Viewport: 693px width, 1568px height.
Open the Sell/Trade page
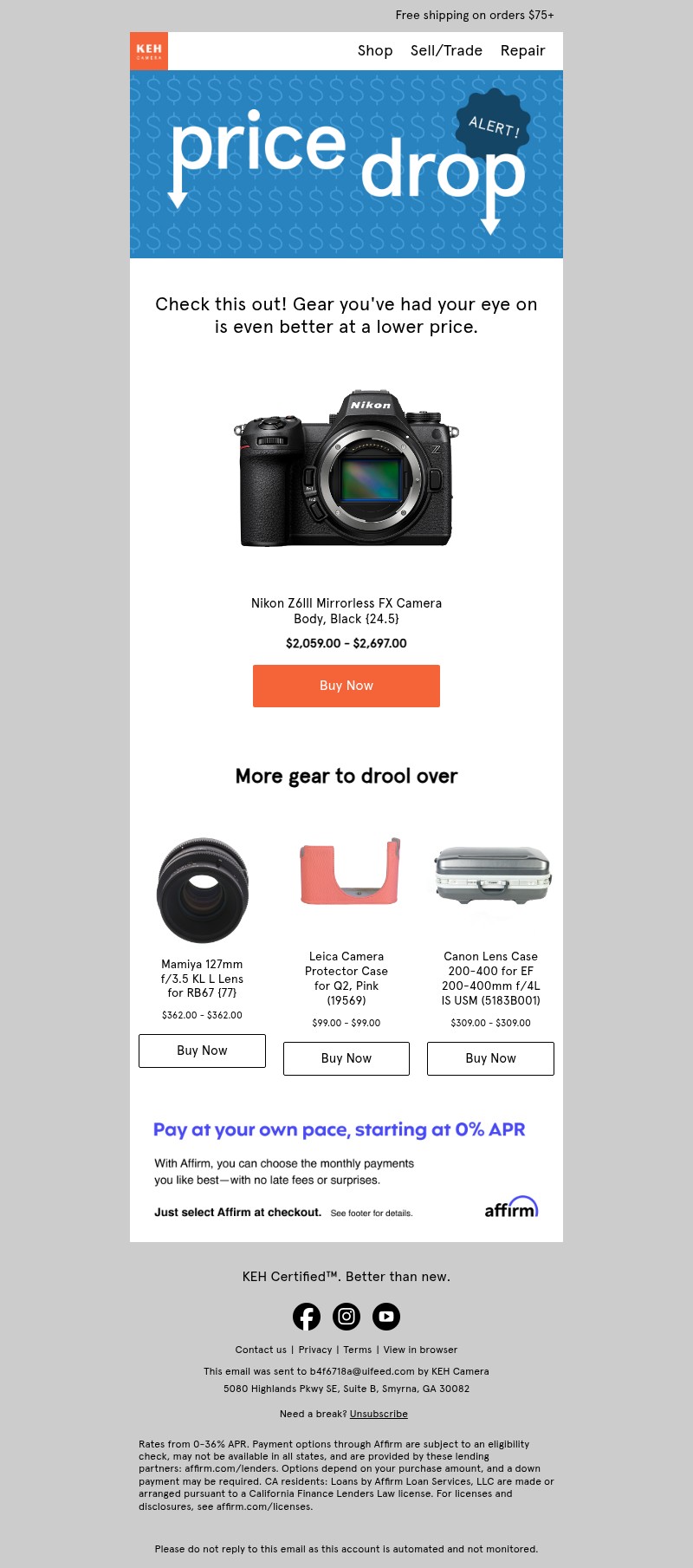446,50
